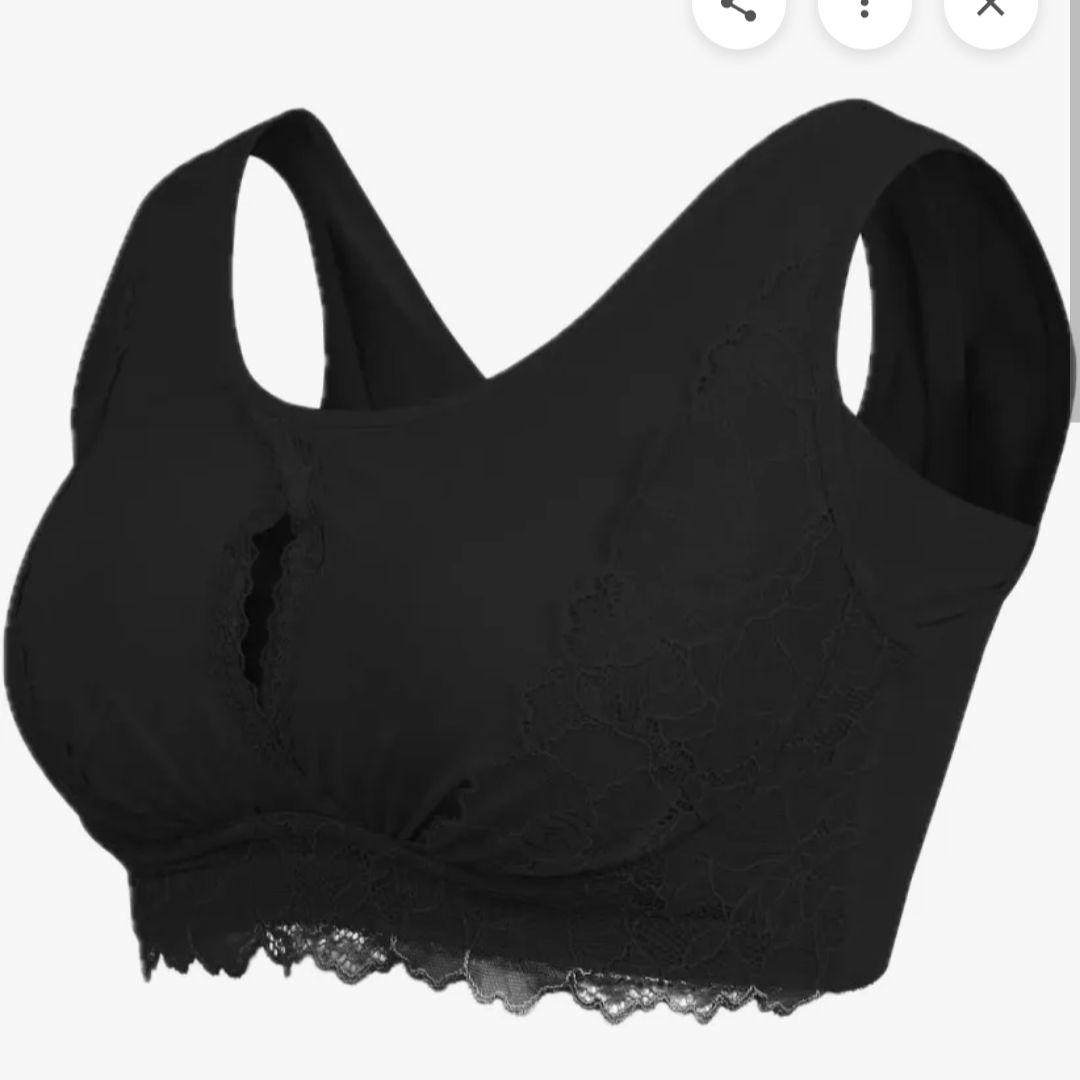Share this product image
This screenshot has width=1080, height=1080.
[x=739, y=10]
